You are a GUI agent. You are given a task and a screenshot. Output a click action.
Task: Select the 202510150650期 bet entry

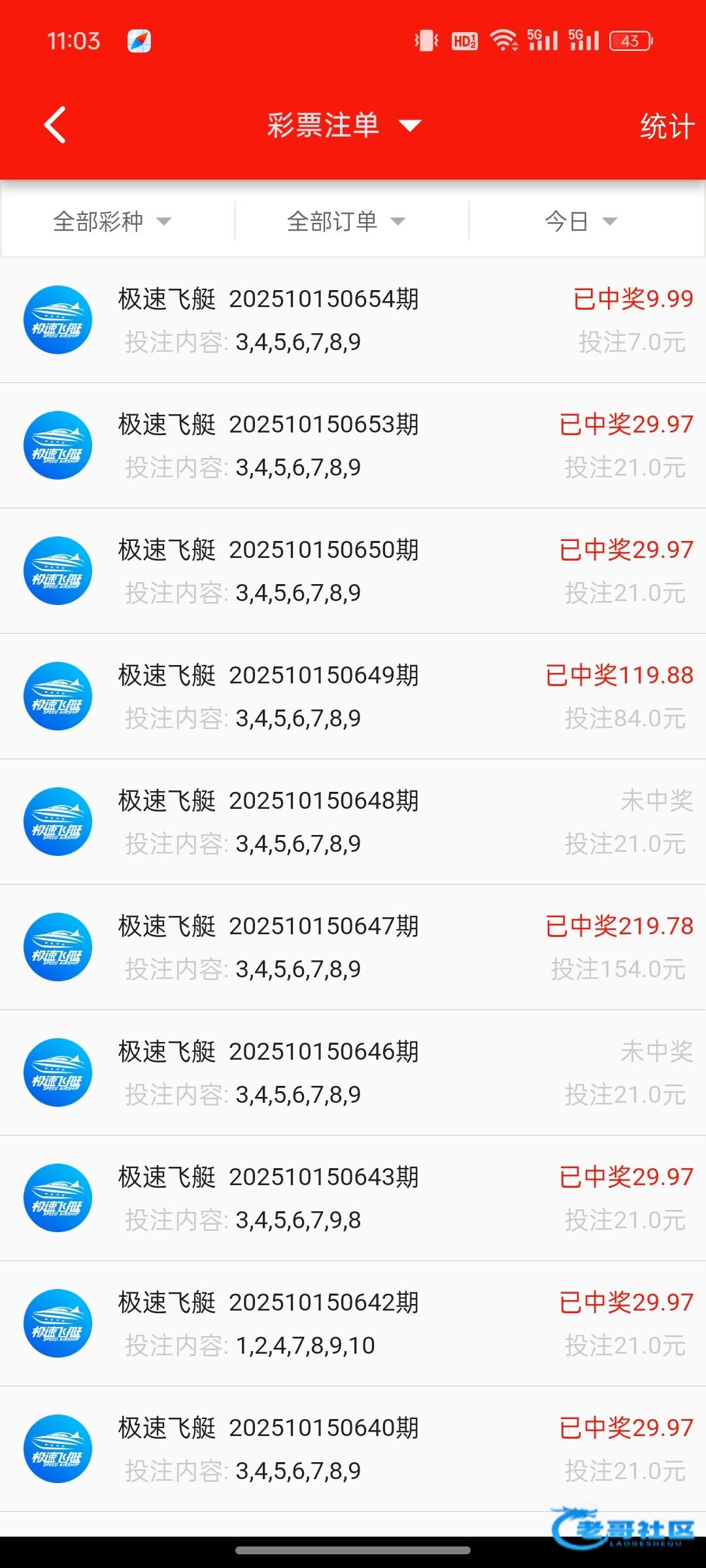click(353, 571)
